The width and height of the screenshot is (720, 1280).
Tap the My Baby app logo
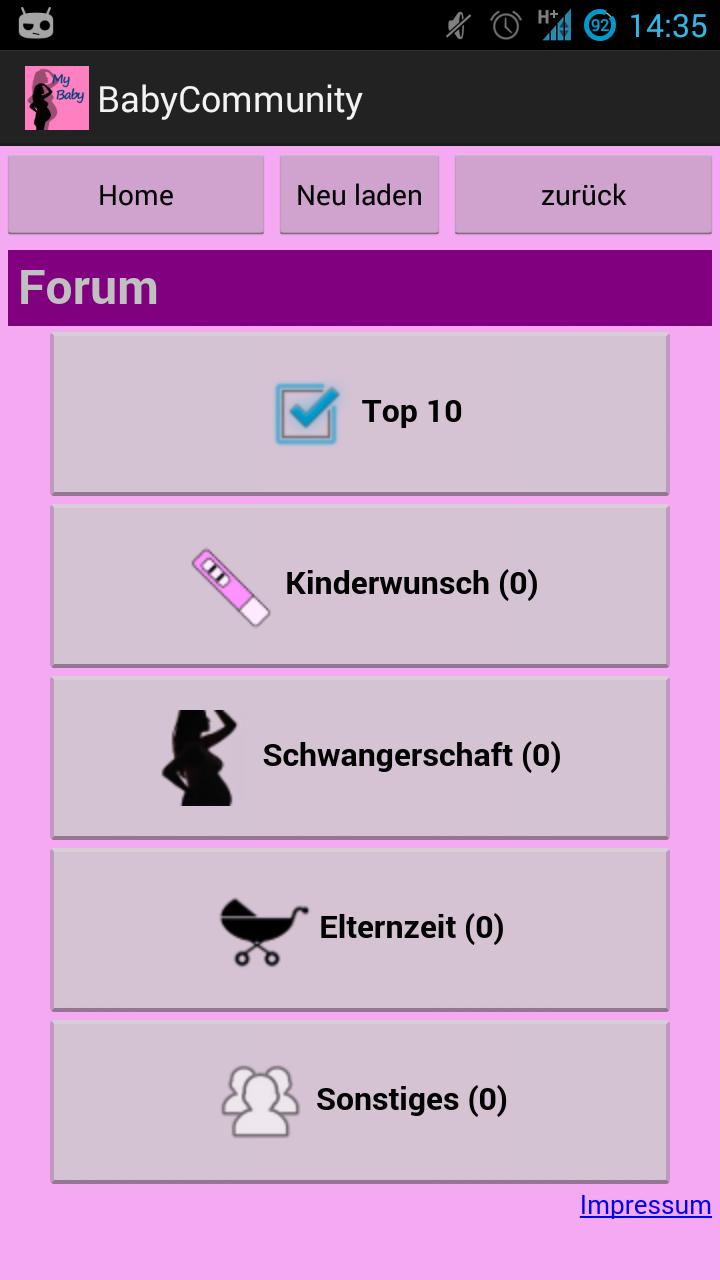tap(56, 97)
